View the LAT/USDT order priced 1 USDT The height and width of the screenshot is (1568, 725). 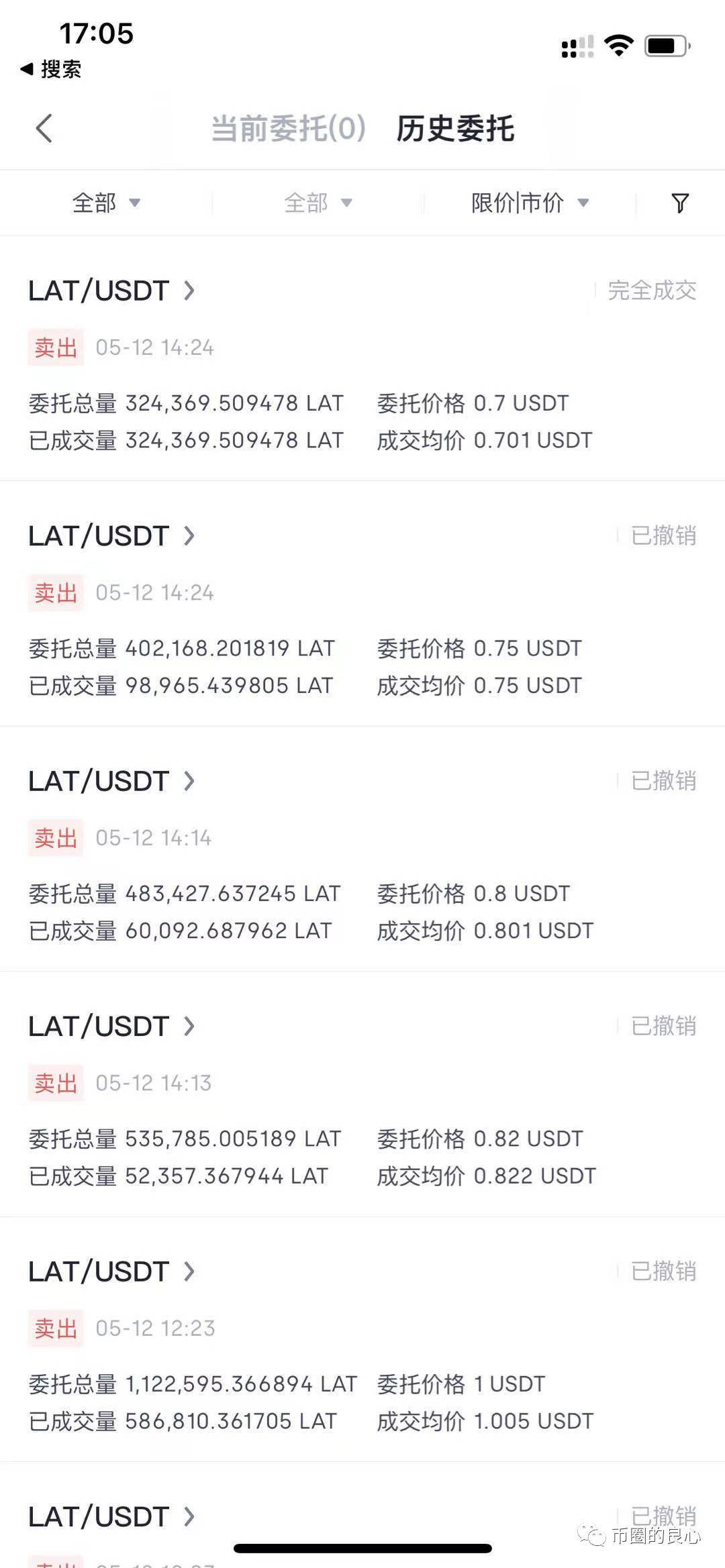coord(111,1272)
